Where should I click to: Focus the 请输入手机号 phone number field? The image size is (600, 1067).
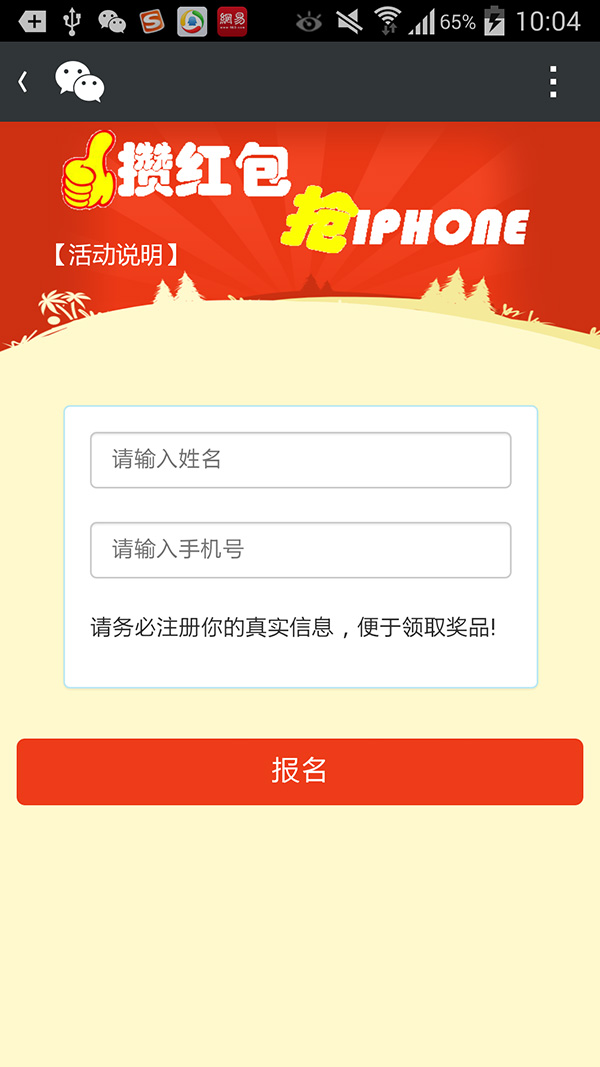pos(300,550)
